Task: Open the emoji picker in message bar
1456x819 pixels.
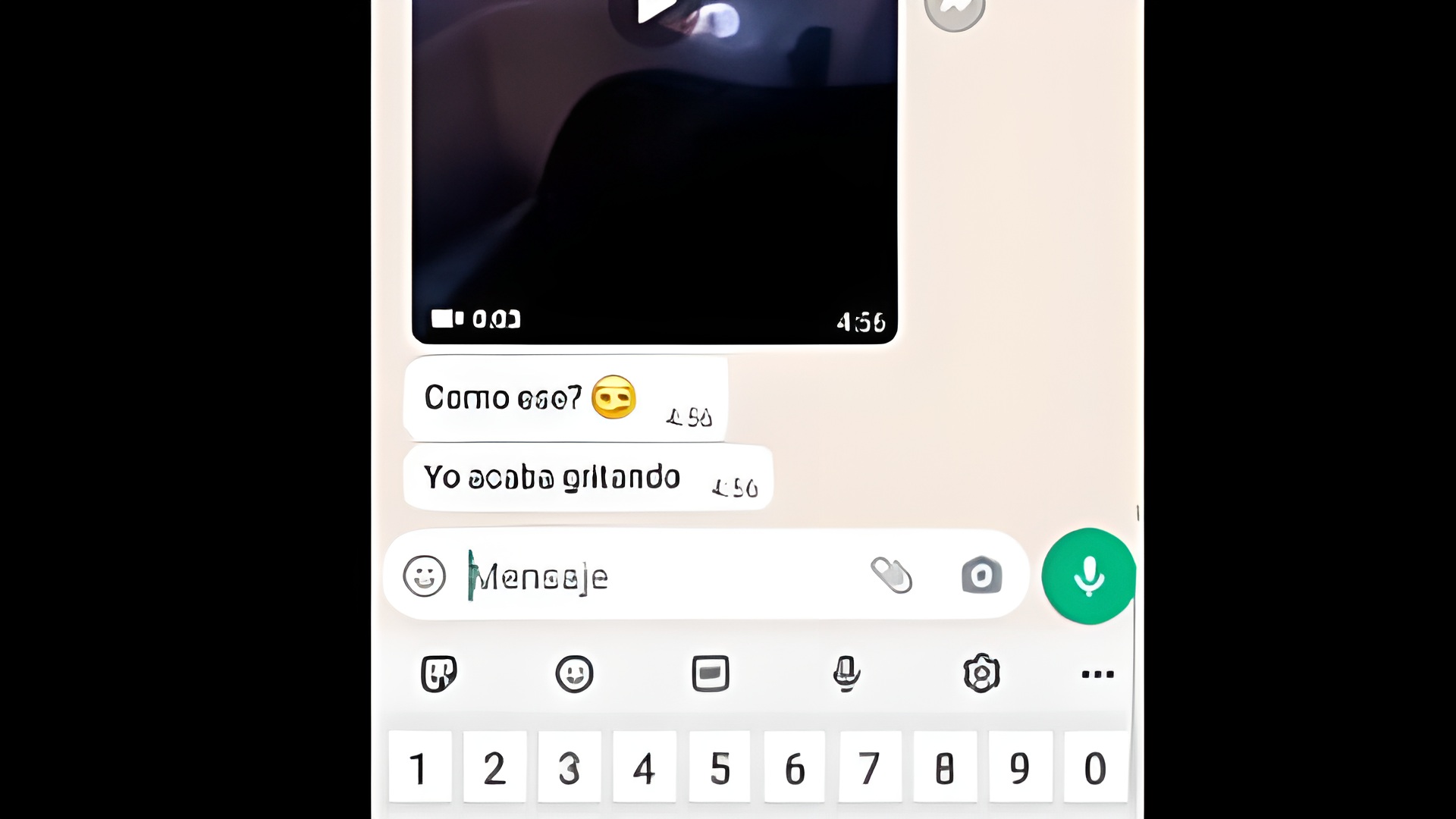Action: (x=424, y=576)
